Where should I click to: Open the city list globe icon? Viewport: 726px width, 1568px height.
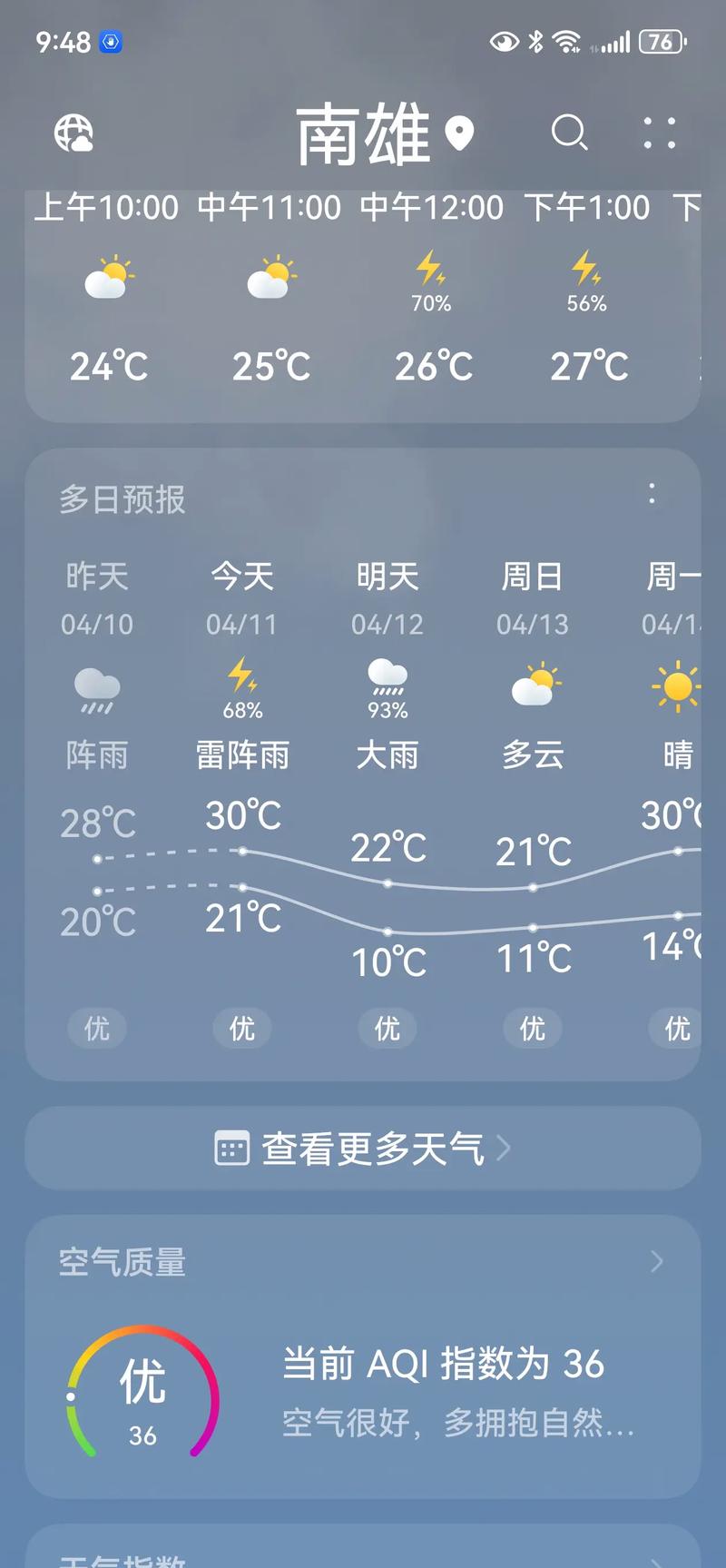(73, 133)
